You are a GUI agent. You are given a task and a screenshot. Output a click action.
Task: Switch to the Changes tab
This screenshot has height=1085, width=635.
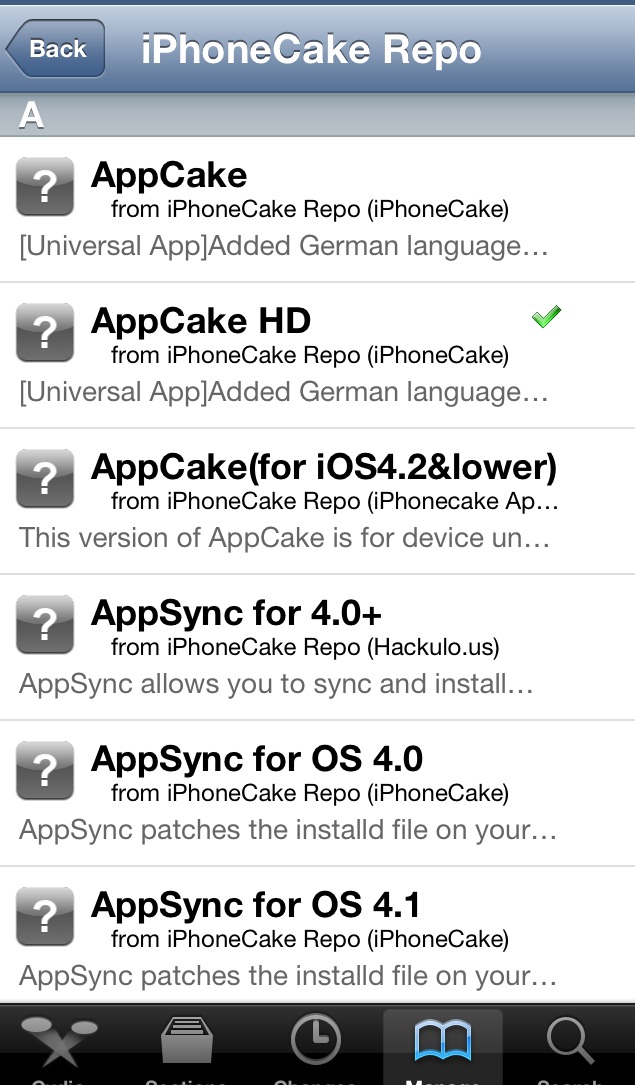click(x=315, y=1045)
